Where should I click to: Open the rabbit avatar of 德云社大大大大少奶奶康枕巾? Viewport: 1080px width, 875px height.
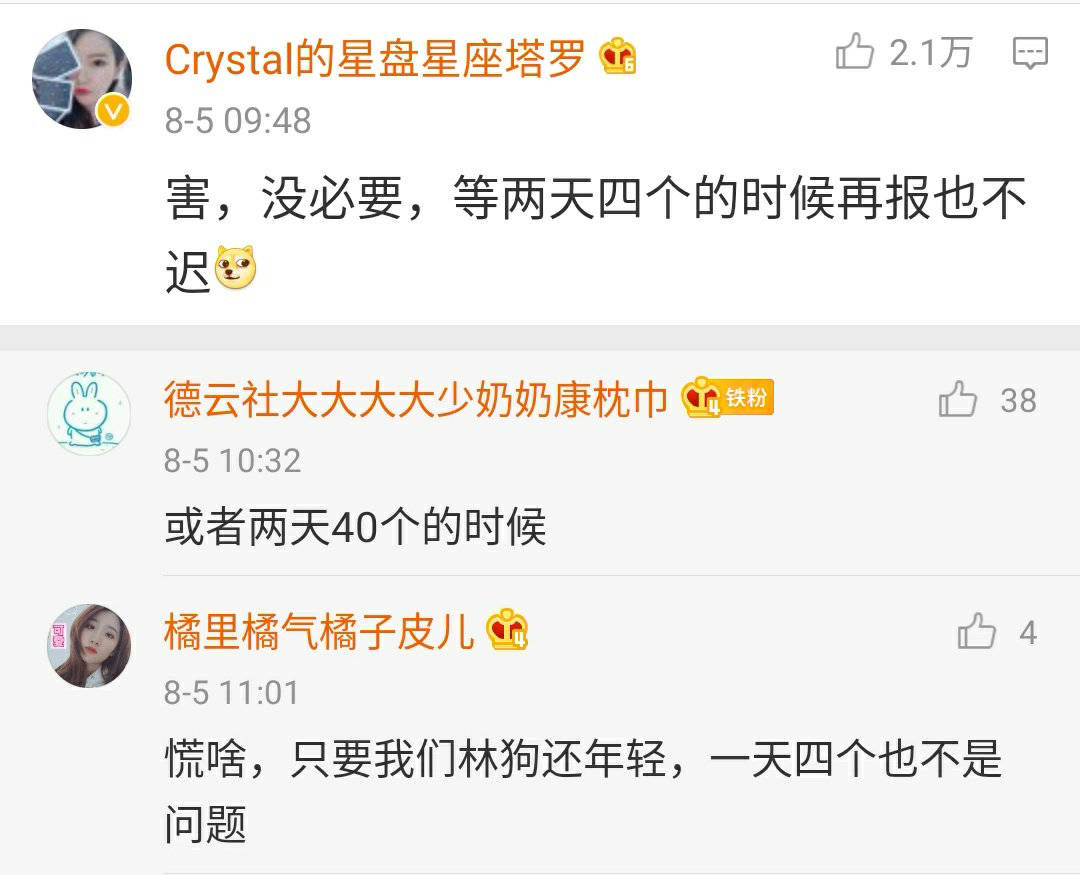pyautogui.click(x=89, y=413)
